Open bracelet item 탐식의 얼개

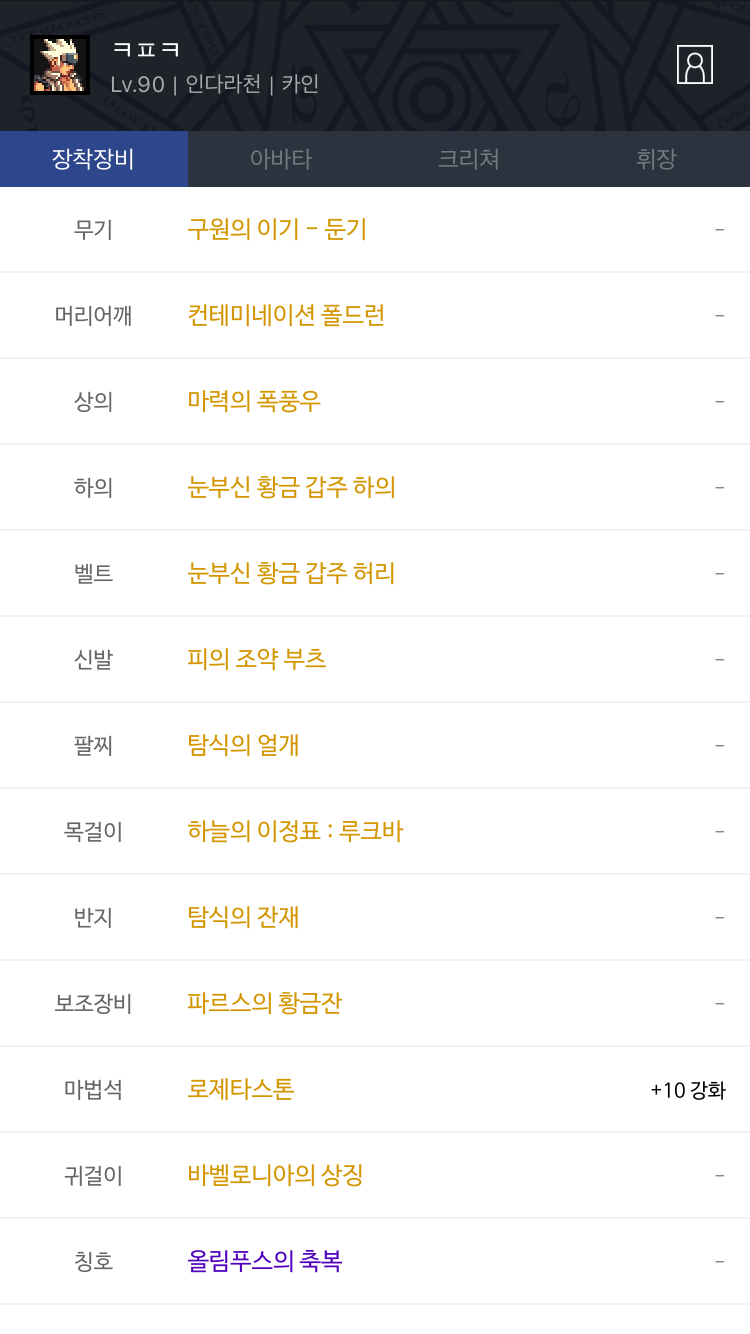point(243,745)
